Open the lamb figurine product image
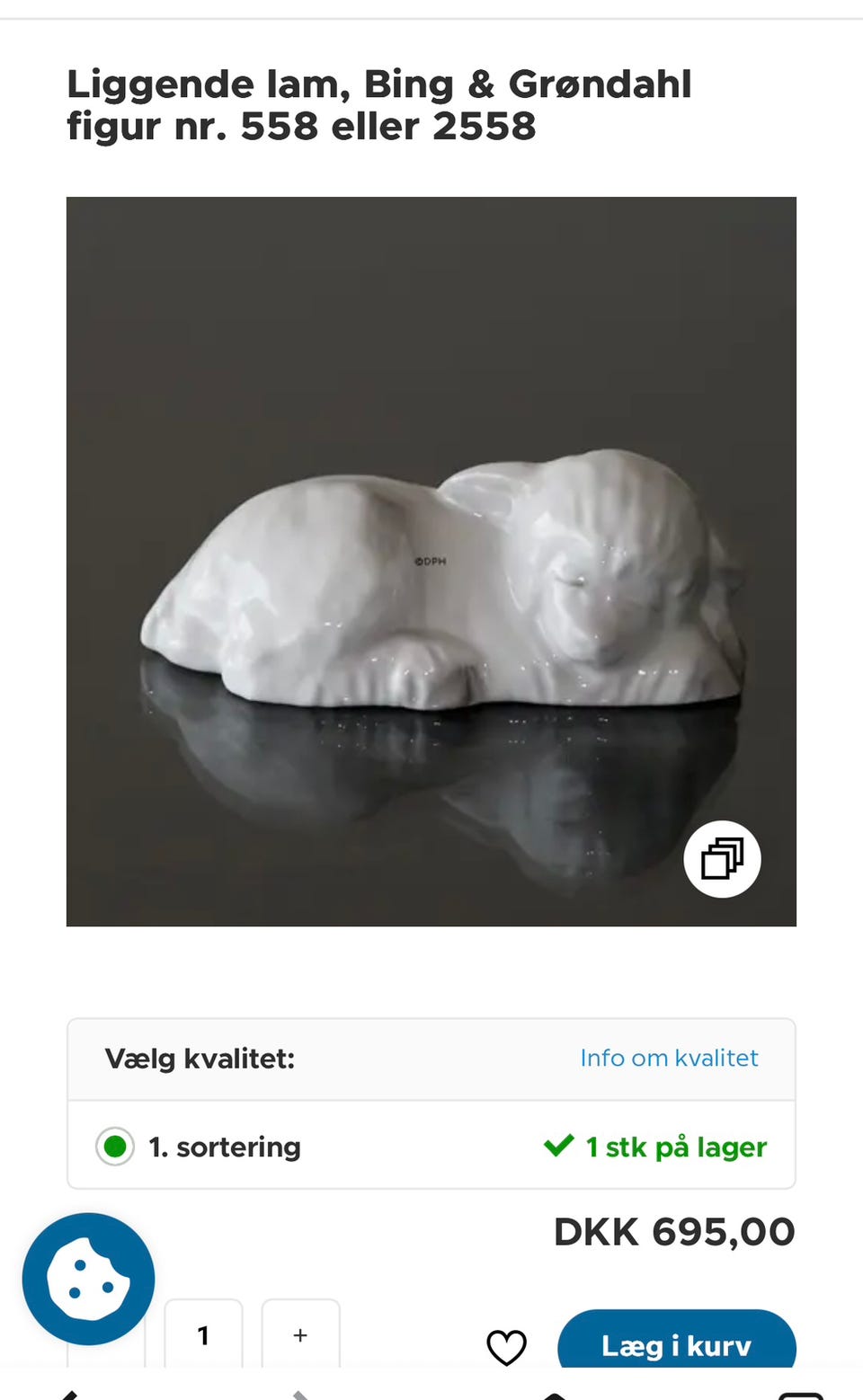The width and height of the screenshot is (863, 1400). (x=431, y=561)
